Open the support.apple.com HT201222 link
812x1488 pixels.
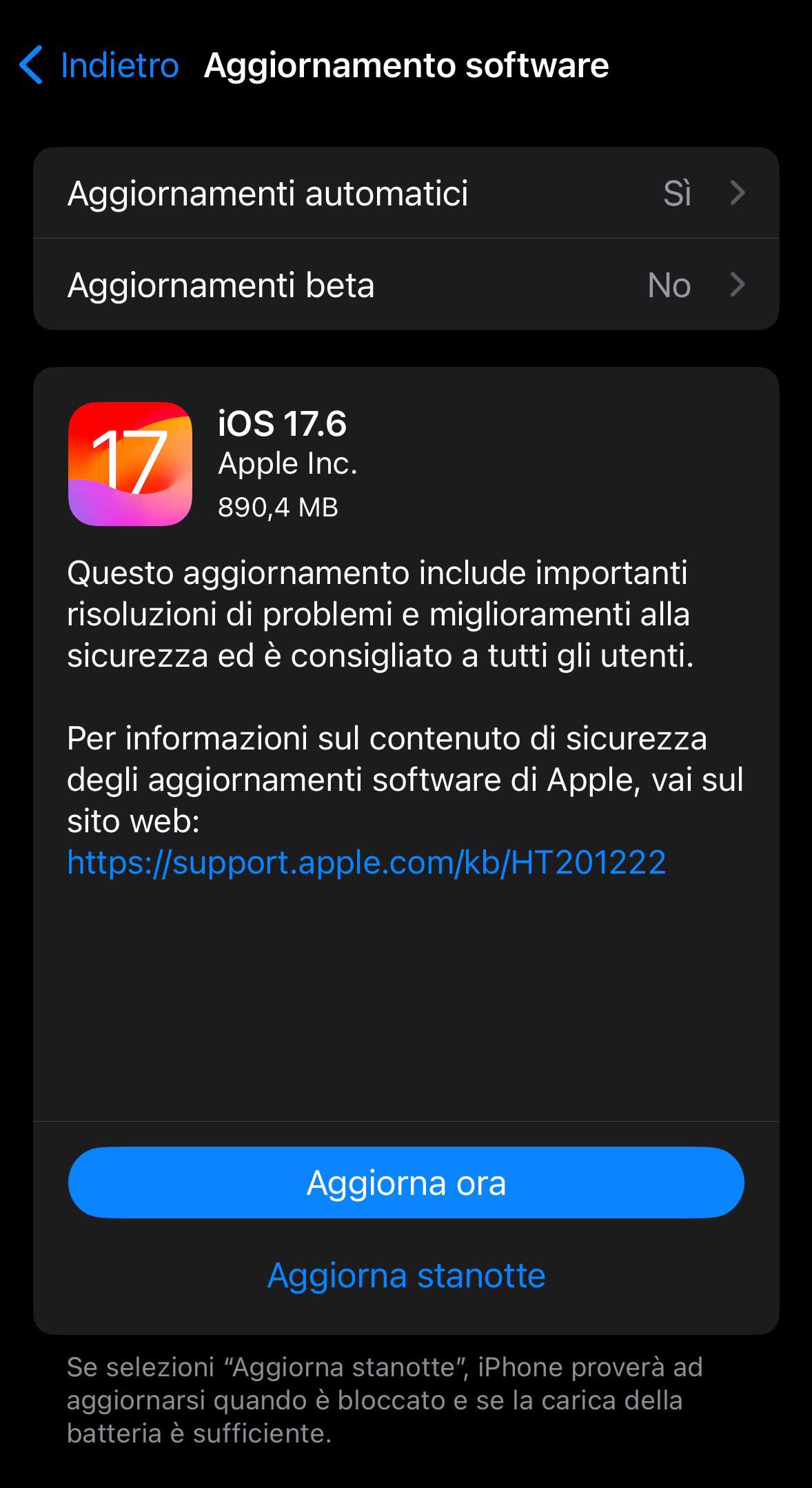[x=366, y=862]
